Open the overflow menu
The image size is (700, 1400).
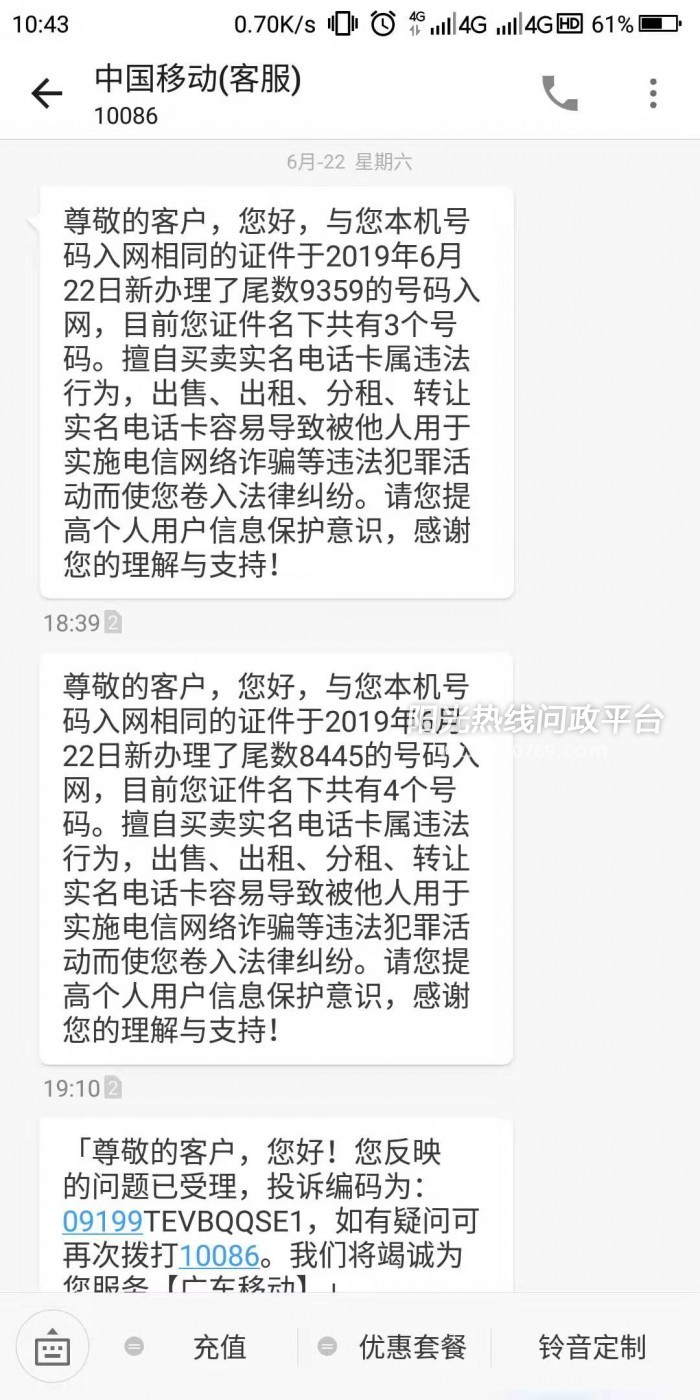click(x=653, y=93)
